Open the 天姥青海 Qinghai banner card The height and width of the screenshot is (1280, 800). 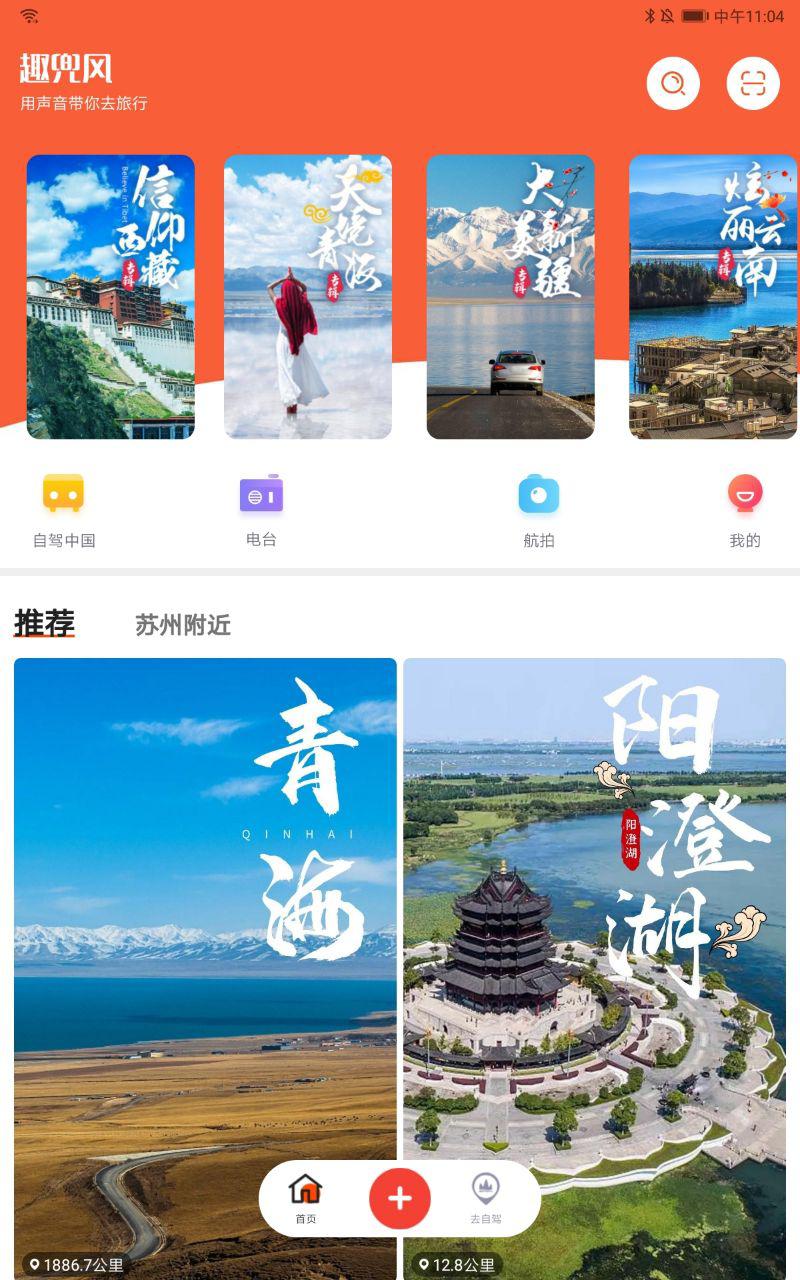(307, 298)
